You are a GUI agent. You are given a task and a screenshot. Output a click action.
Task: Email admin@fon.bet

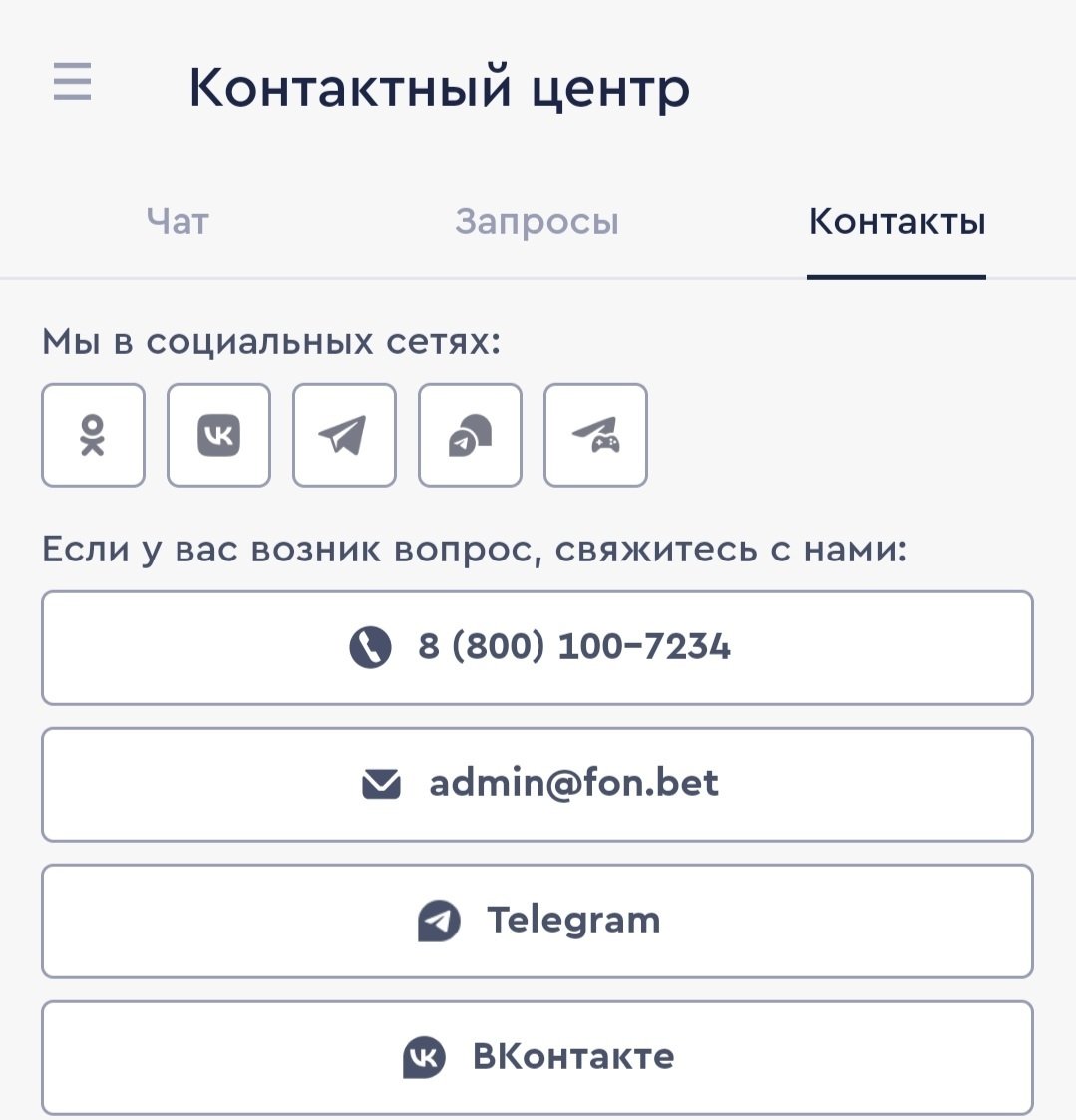tap(538, 784)
